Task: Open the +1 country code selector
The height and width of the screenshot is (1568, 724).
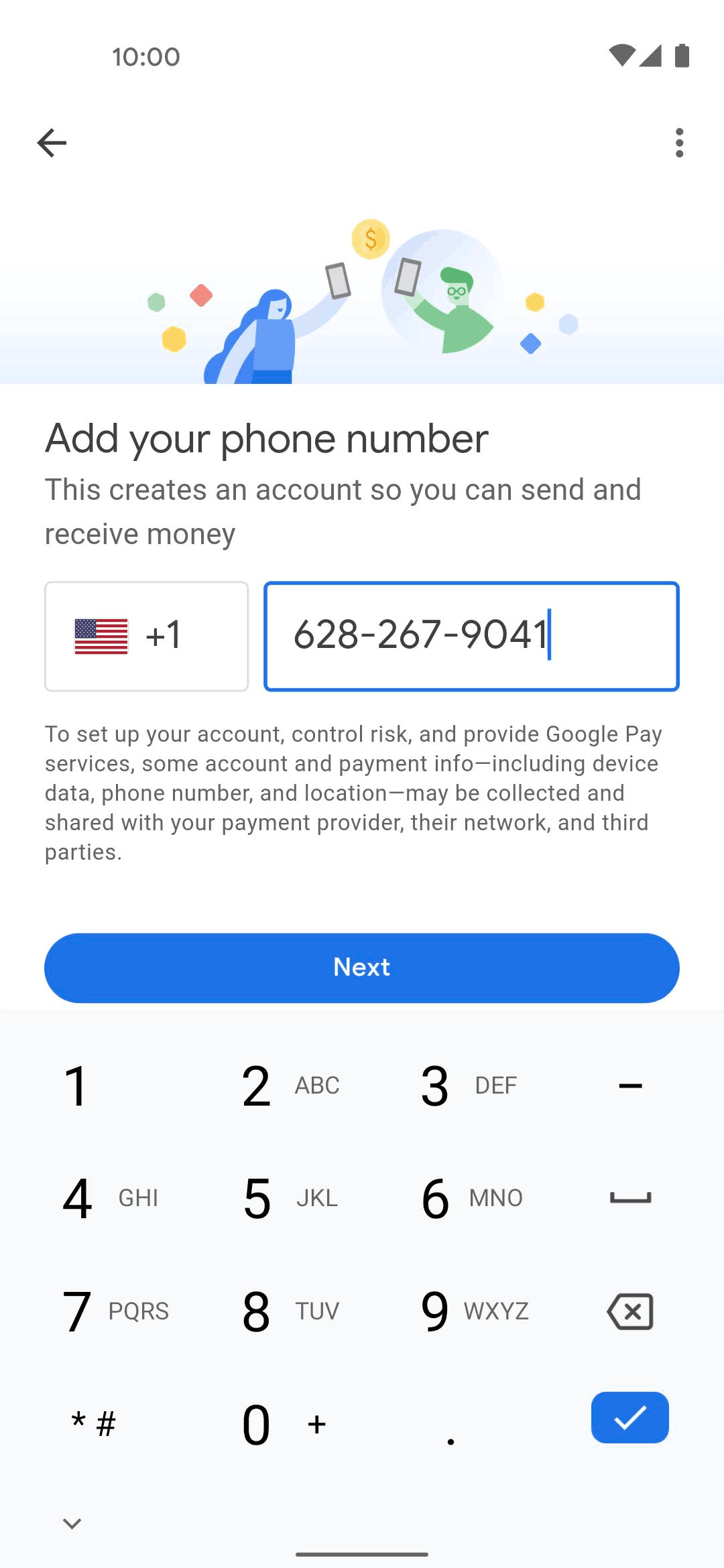Action: point(146,636)
